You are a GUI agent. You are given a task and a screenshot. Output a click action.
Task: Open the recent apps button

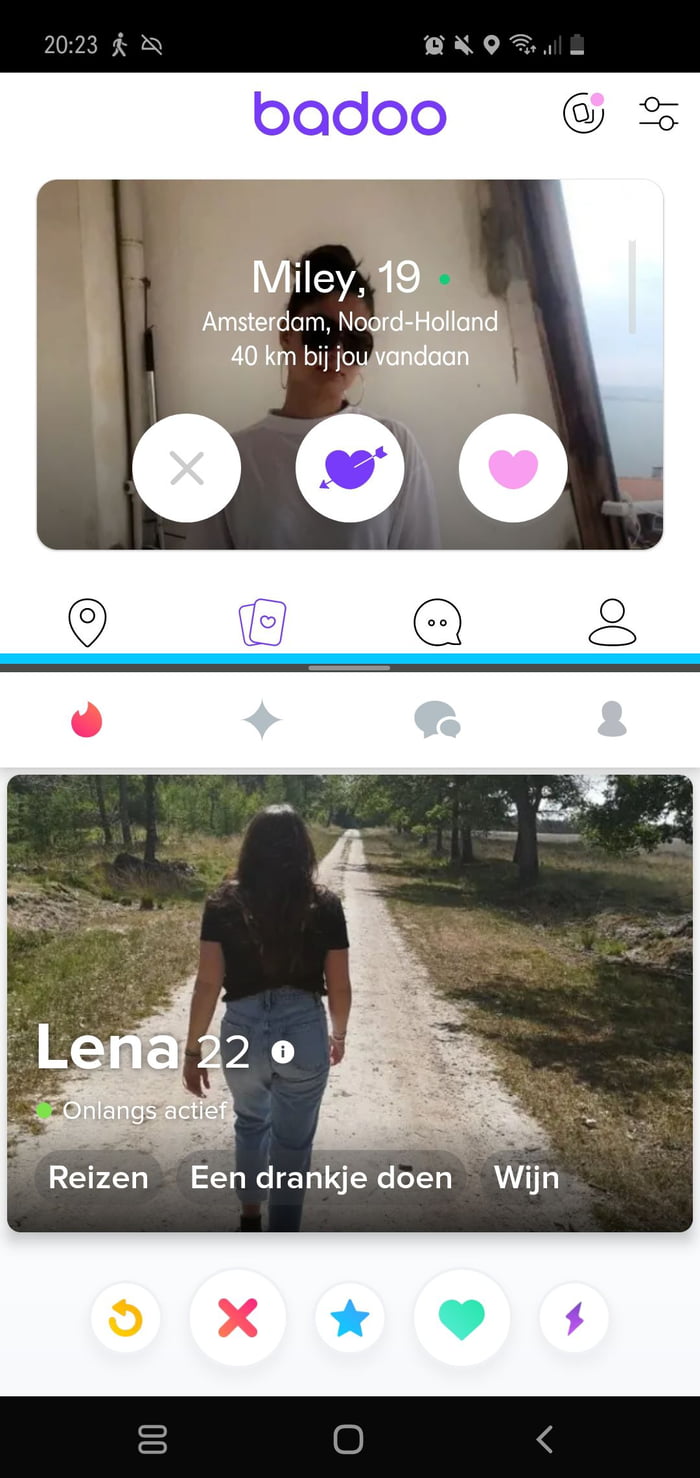152,1439
